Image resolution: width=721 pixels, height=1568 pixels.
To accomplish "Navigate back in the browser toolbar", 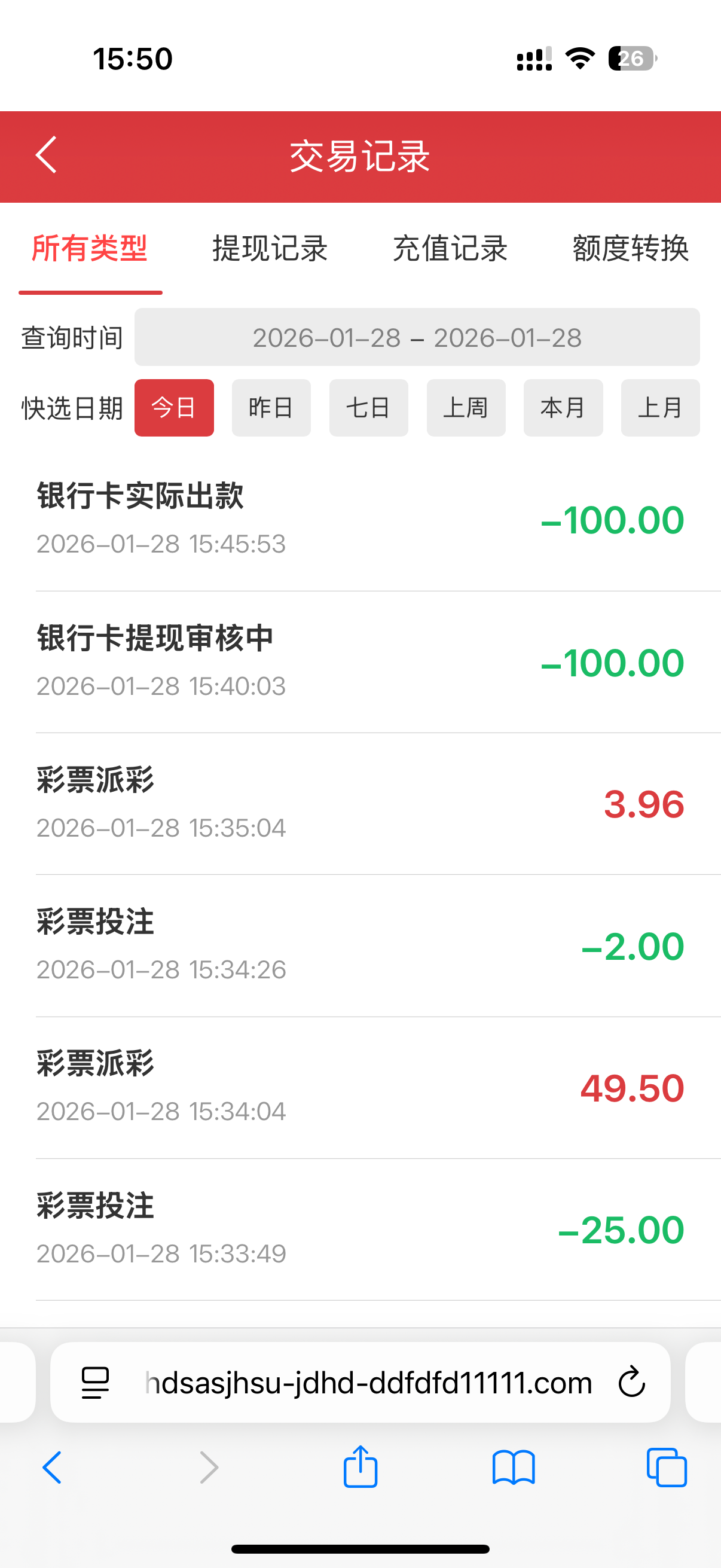I will pyautogui.click(x=53, y=1467).
